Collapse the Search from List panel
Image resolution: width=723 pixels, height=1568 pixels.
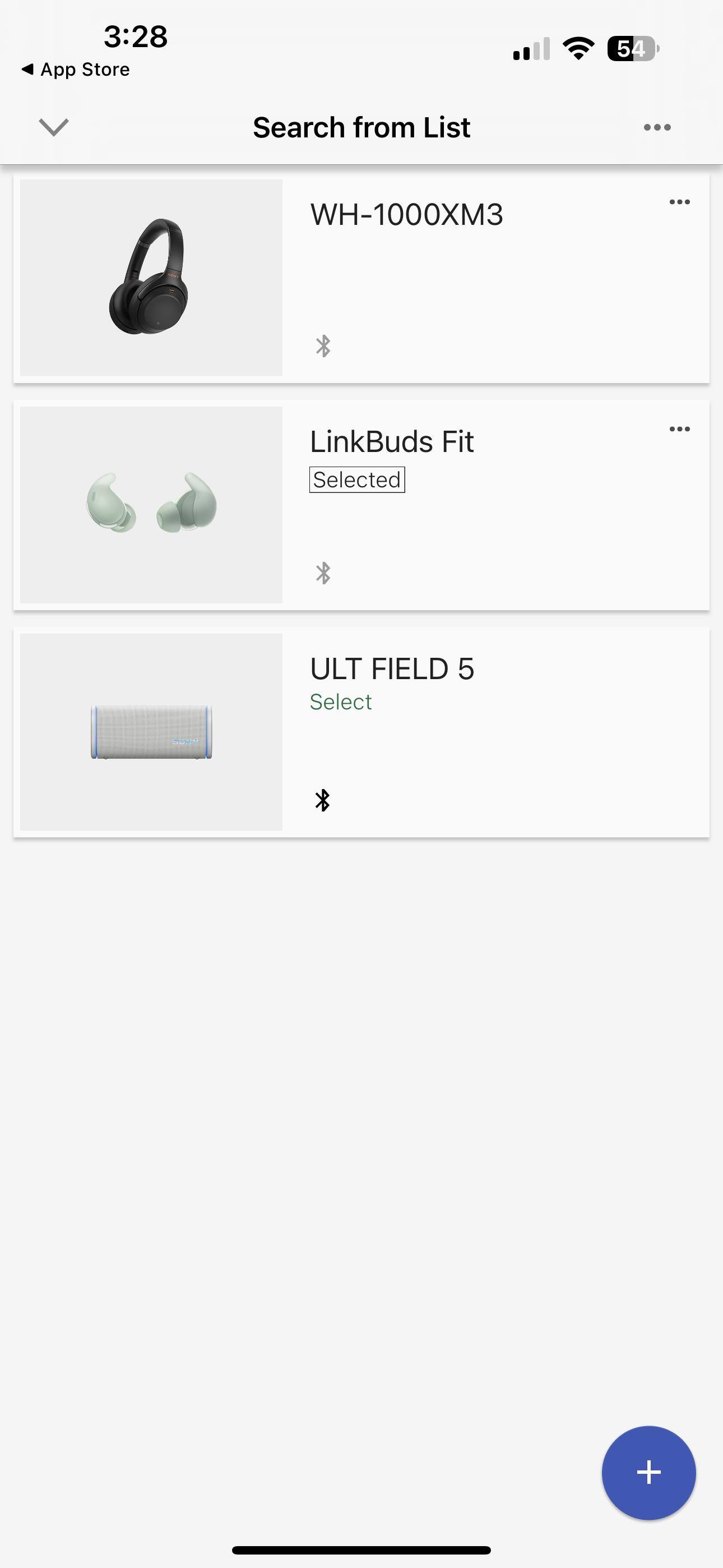54,127
